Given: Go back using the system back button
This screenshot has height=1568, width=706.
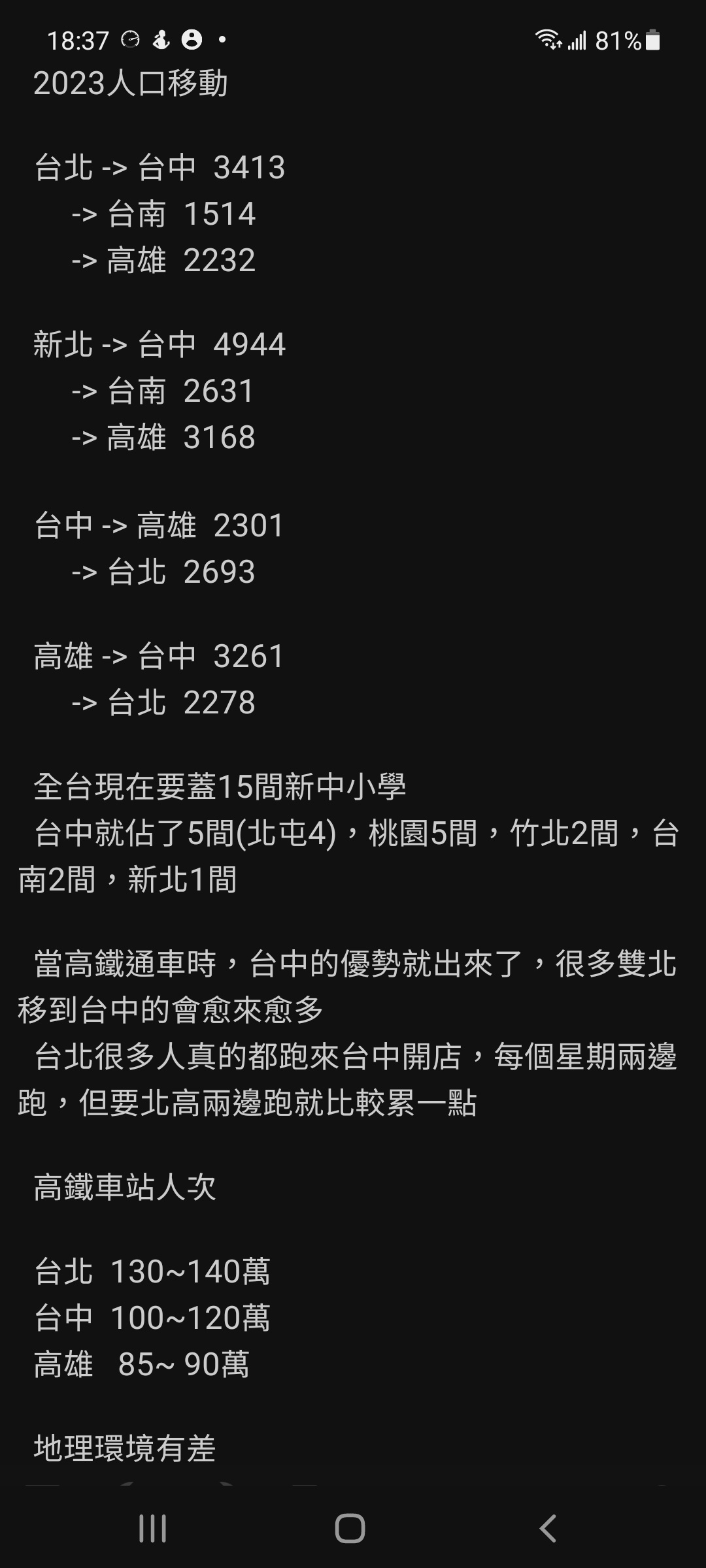Looking at the screenshot, I should pos(548,1528).
